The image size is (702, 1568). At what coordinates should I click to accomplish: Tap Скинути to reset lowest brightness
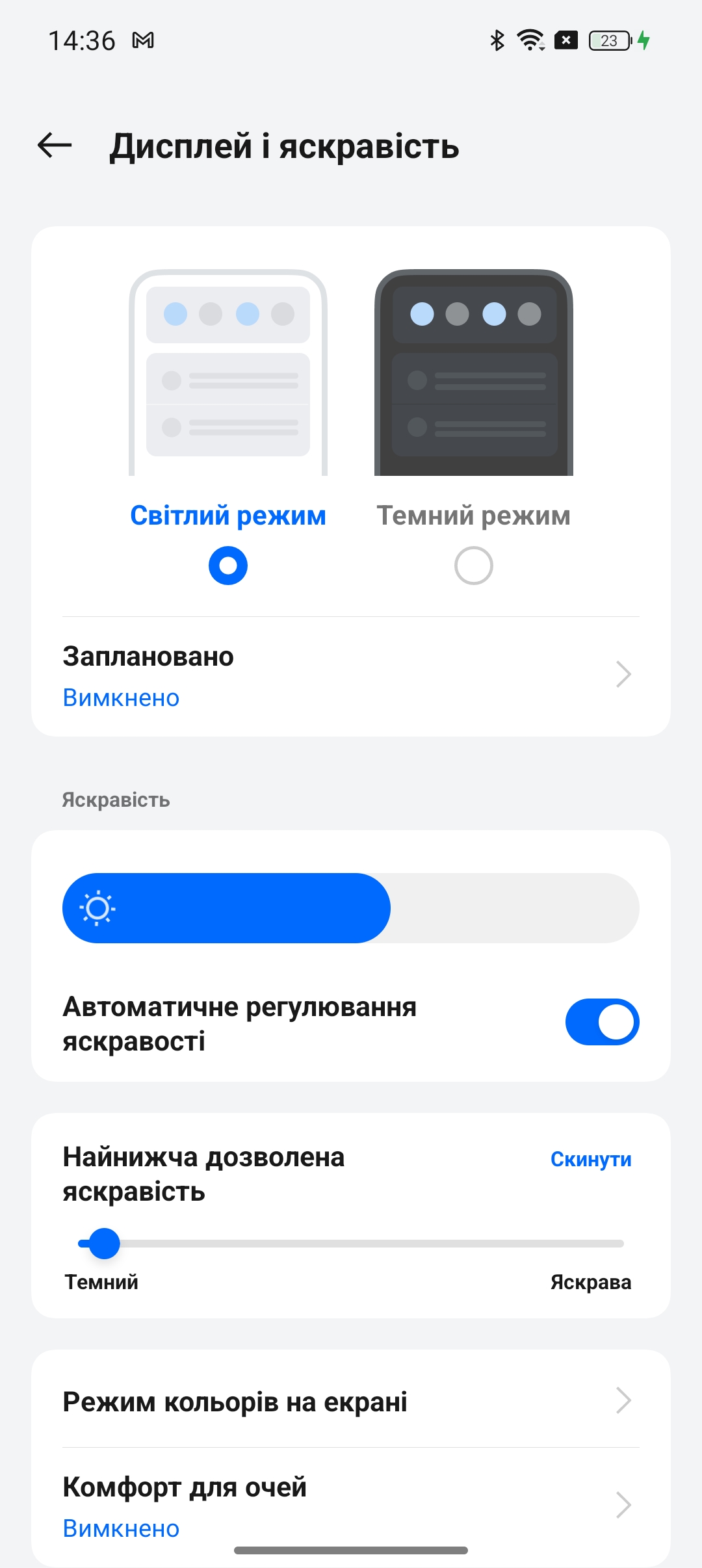(x=590, y=1159)
